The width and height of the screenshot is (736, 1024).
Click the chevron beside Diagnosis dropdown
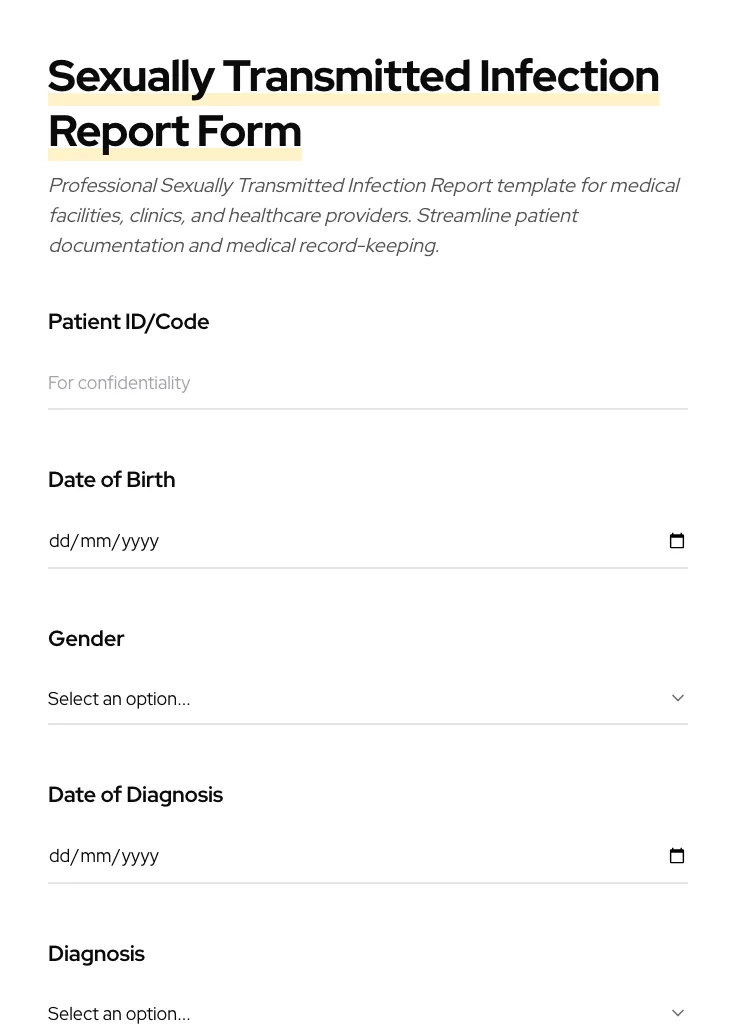point(678,1012)
